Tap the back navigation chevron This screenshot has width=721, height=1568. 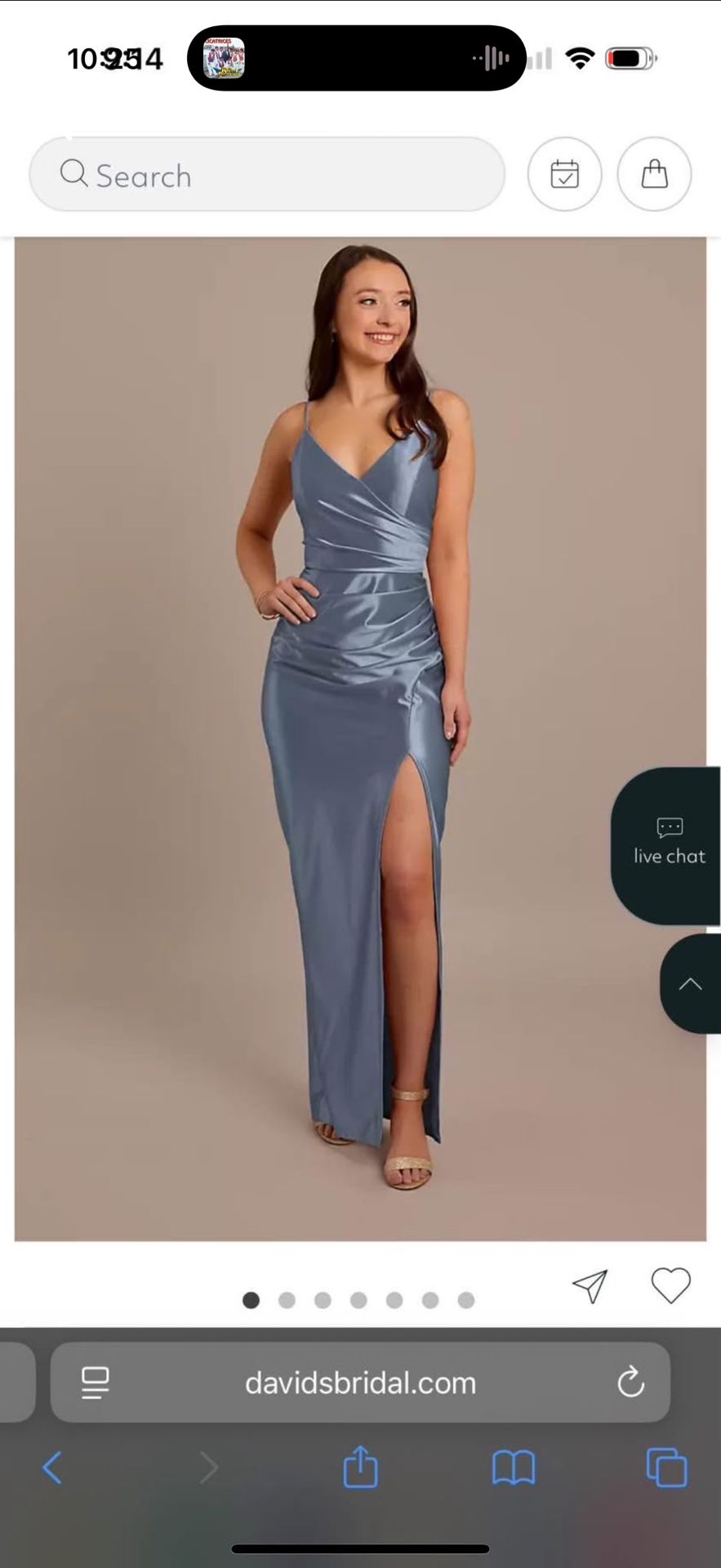[x=51, y=1468]
